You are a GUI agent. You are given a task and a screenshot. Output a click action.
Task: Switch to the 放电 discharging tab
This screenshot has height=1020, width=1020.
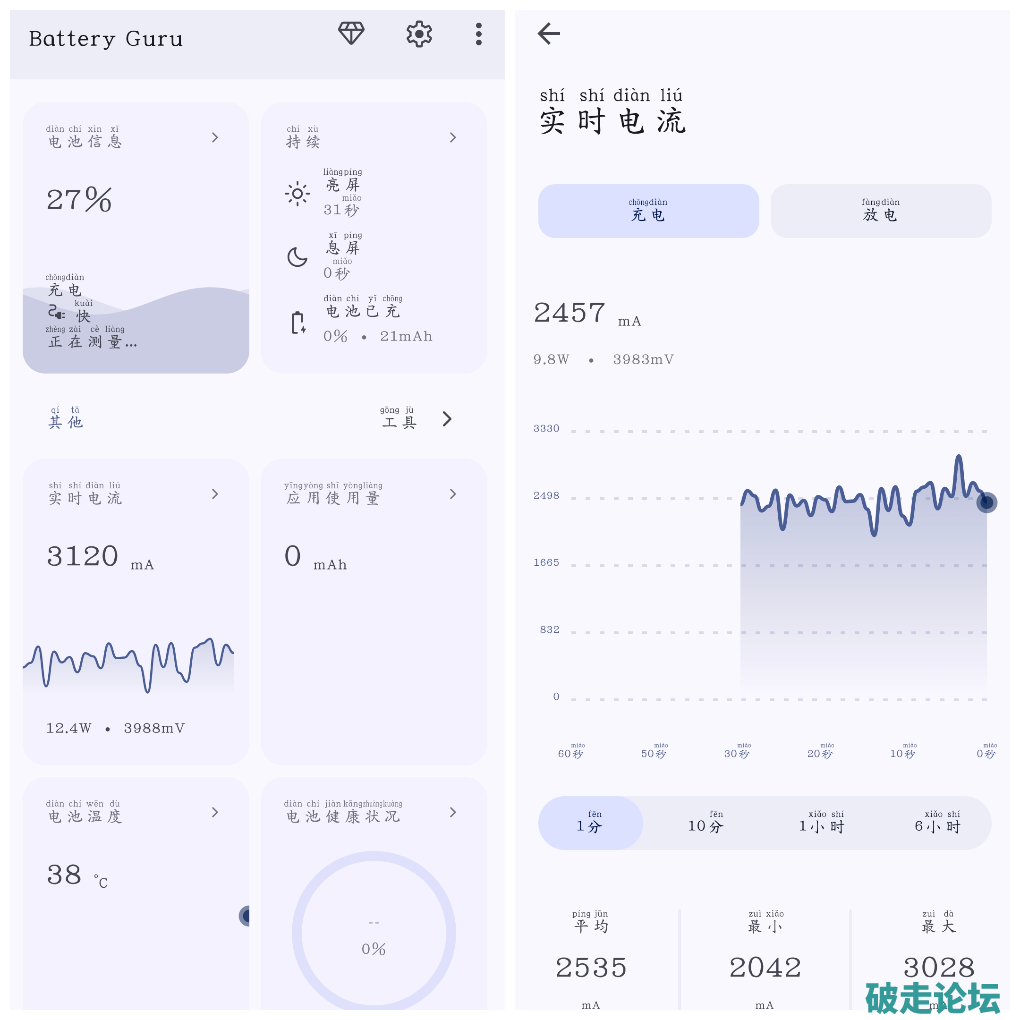[880, 211]
